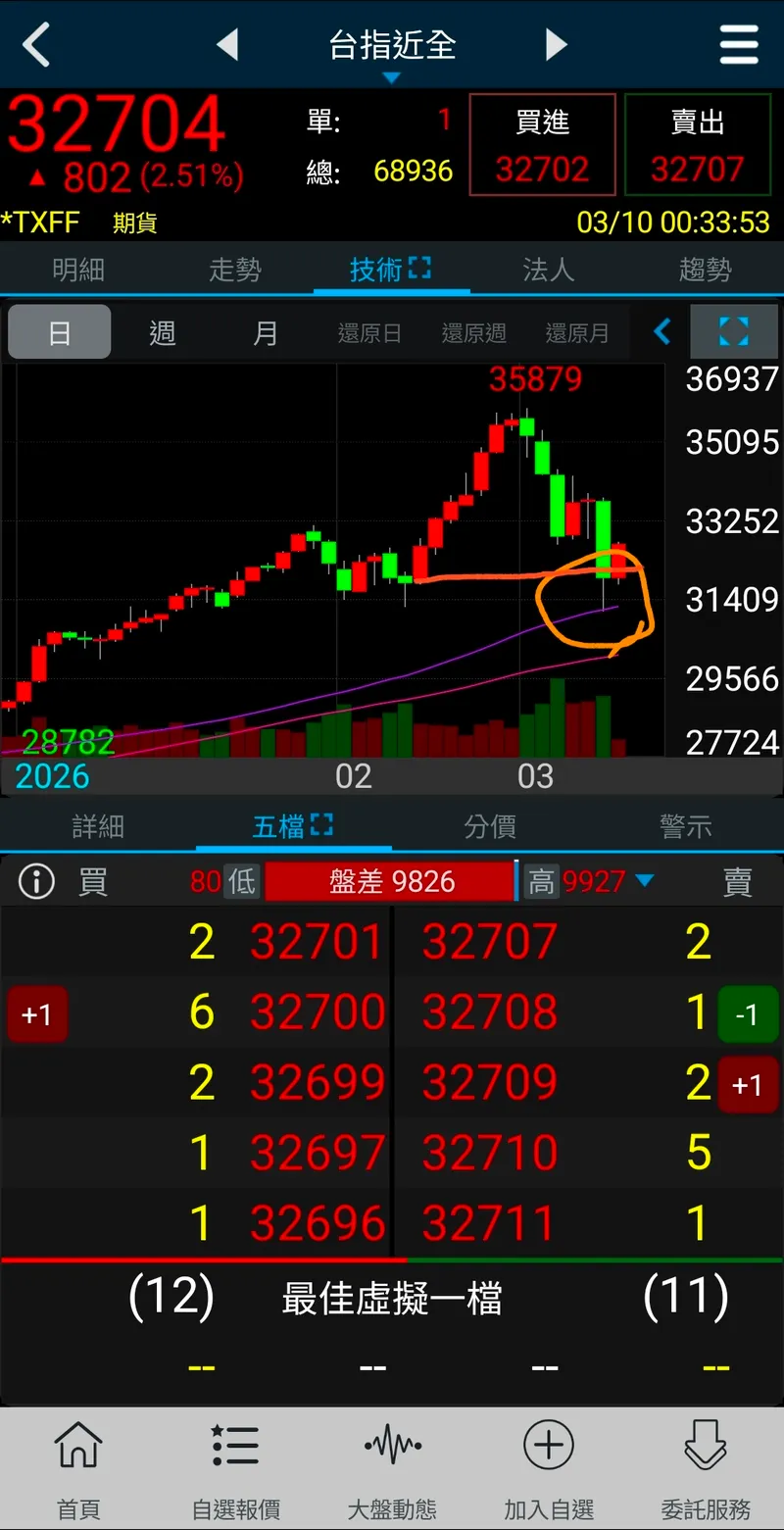The image size is (784, 1530).
Task: Switch to the previous instrument
Action: 227,45
